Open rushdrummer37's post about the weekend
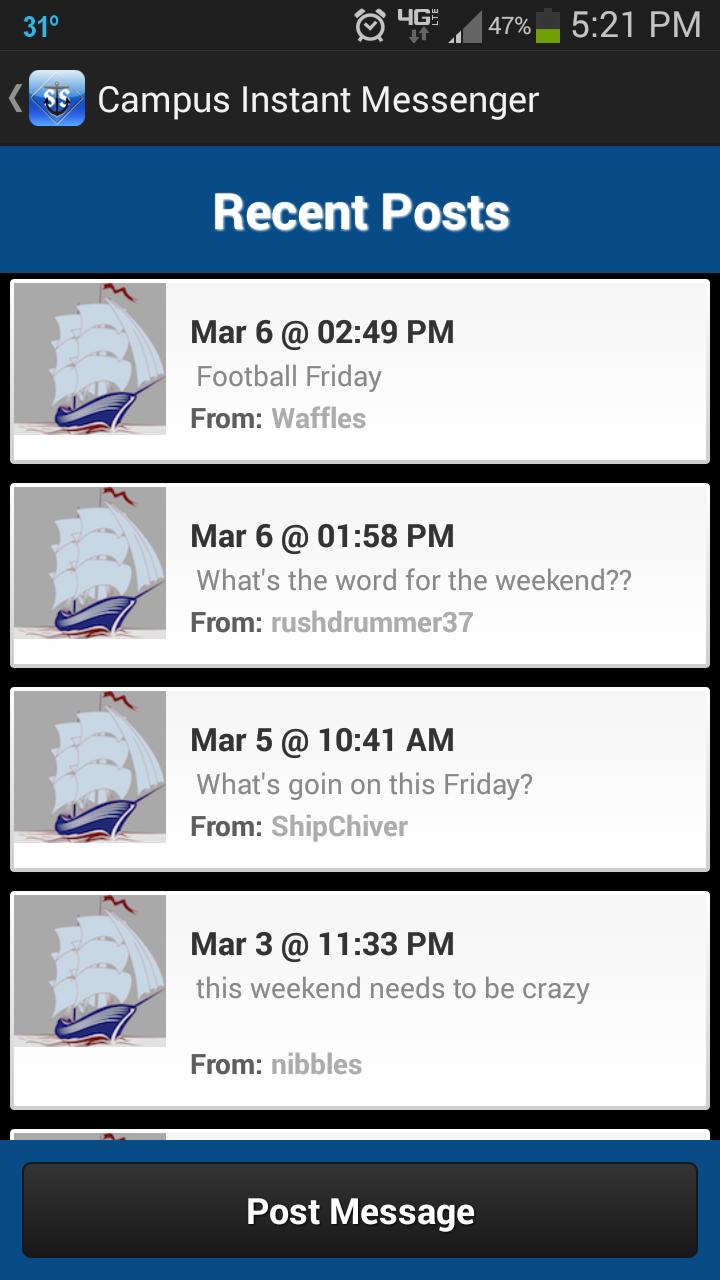 click(360, 576)
